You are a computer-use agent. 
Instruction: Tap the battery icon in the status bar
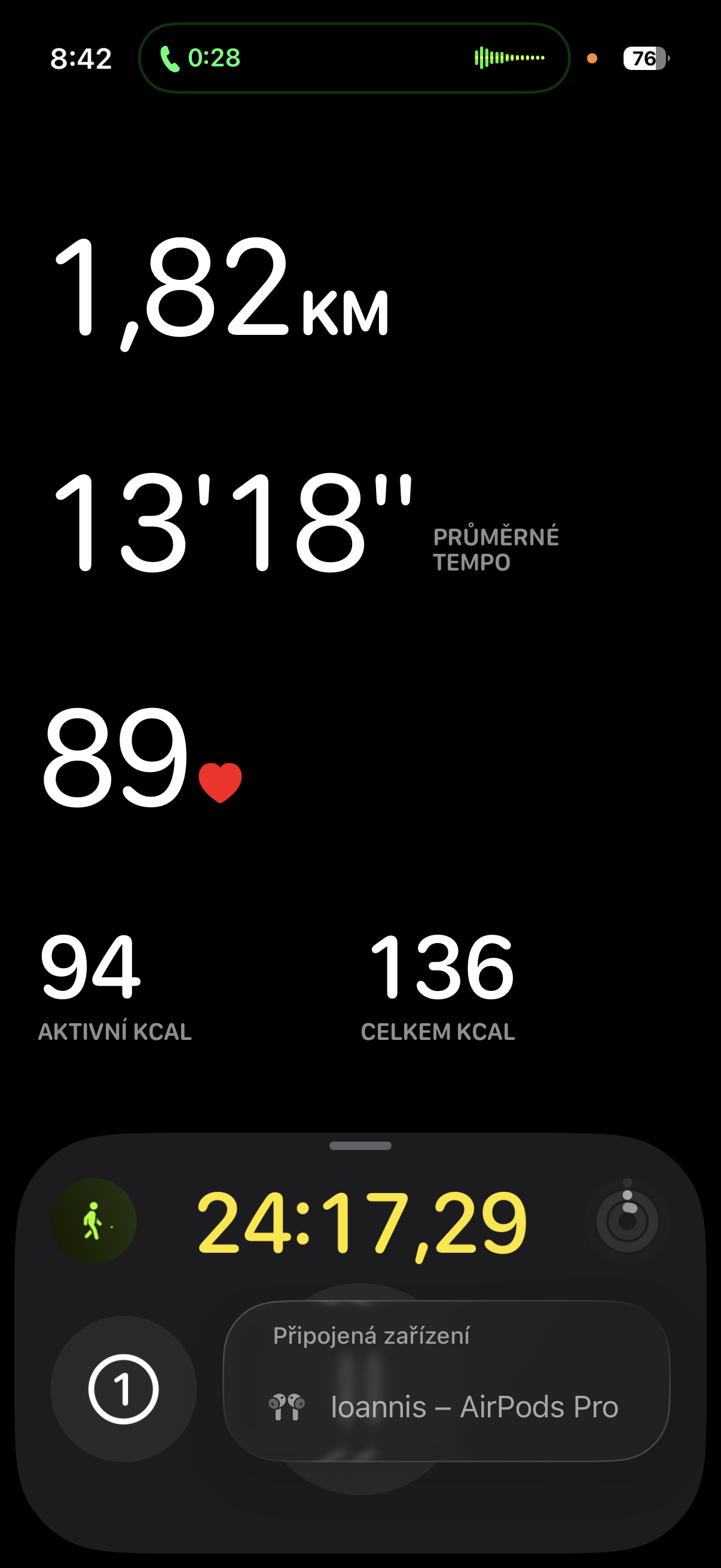pos(644,58)
